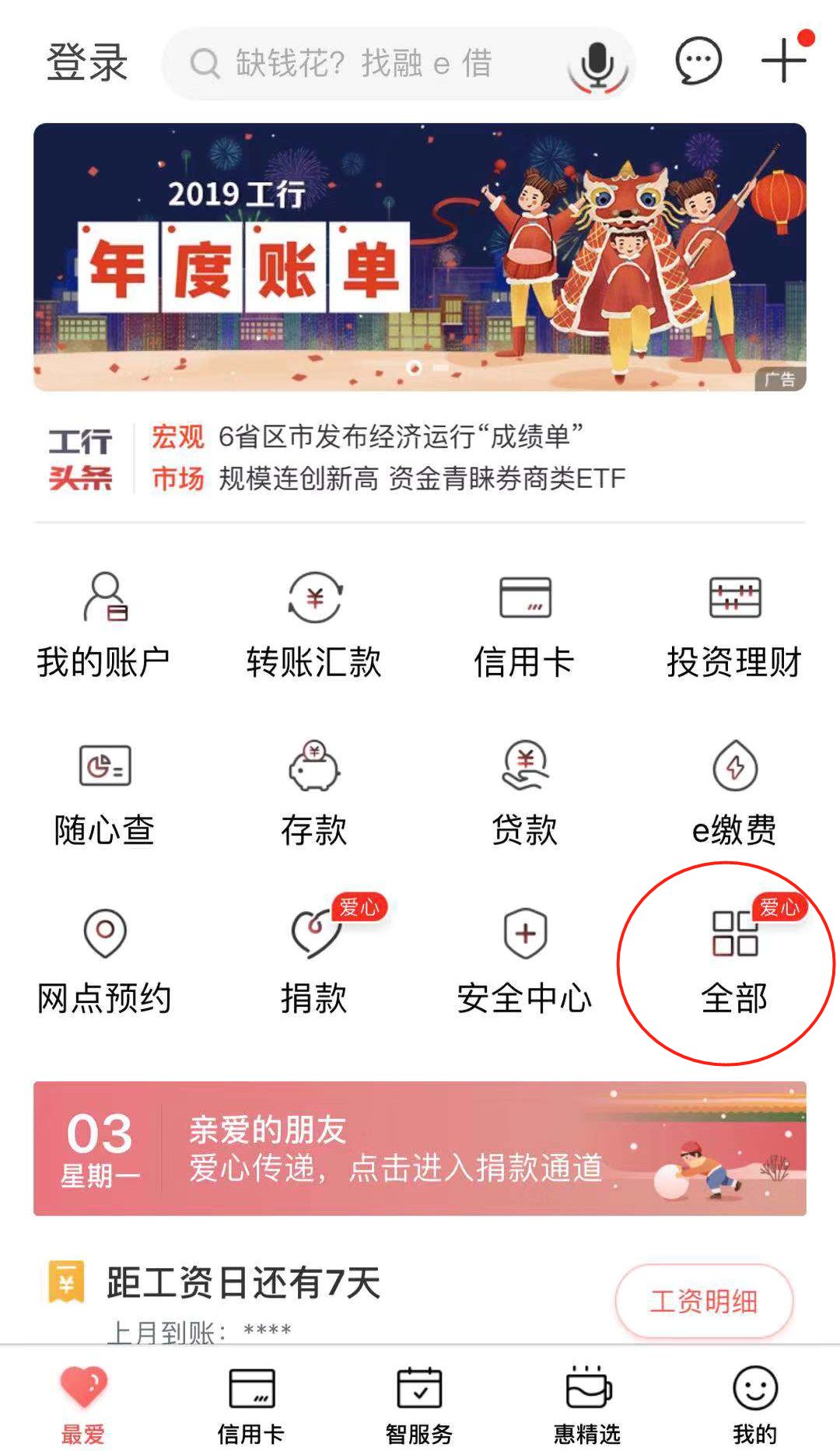Viewport: 840px width, 1451px height.
Task: Switch to the 我的 tab
Action: tap(754, 1404)
